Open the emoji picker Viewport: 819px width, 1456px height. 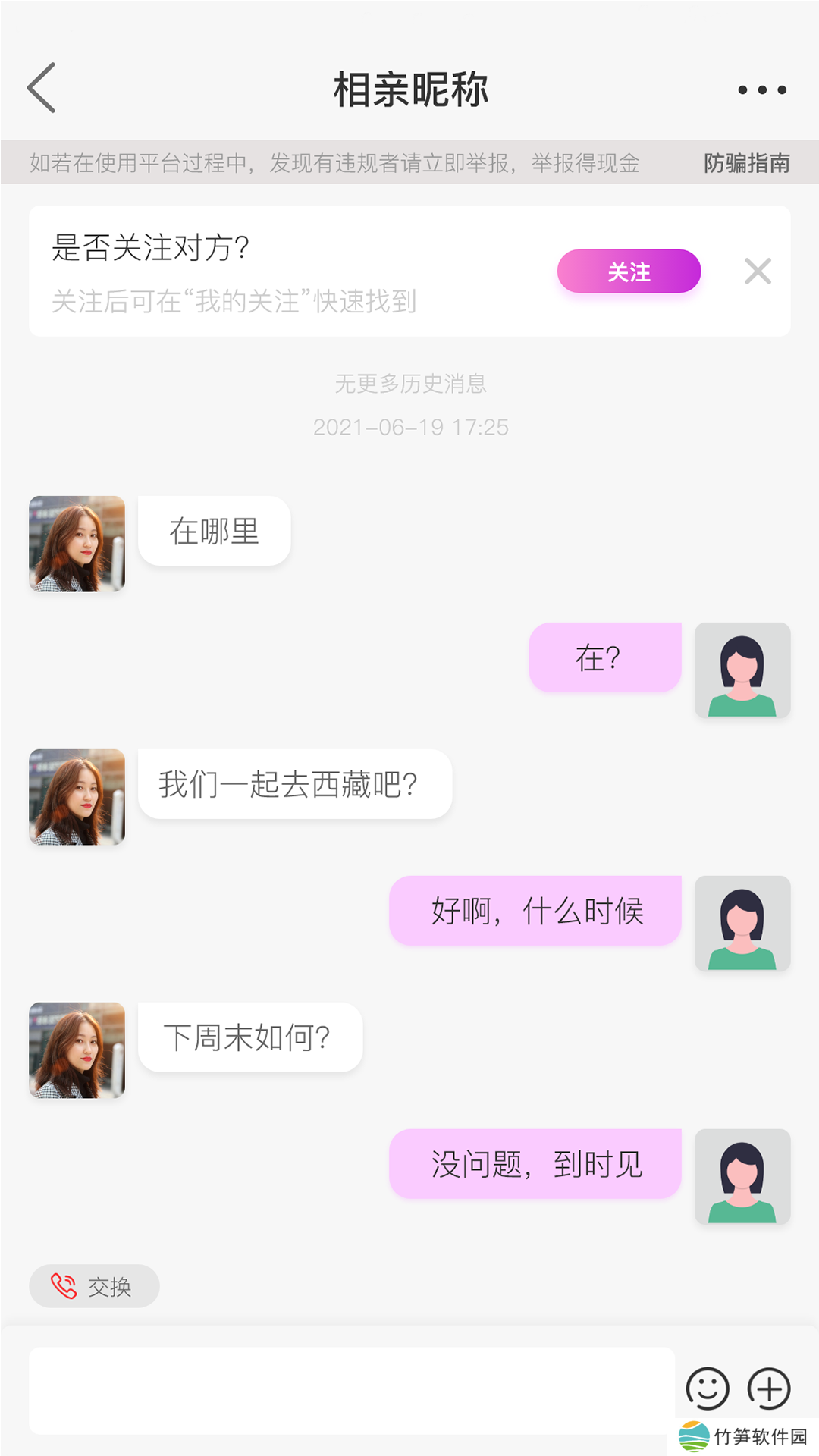pos(707,1389)
